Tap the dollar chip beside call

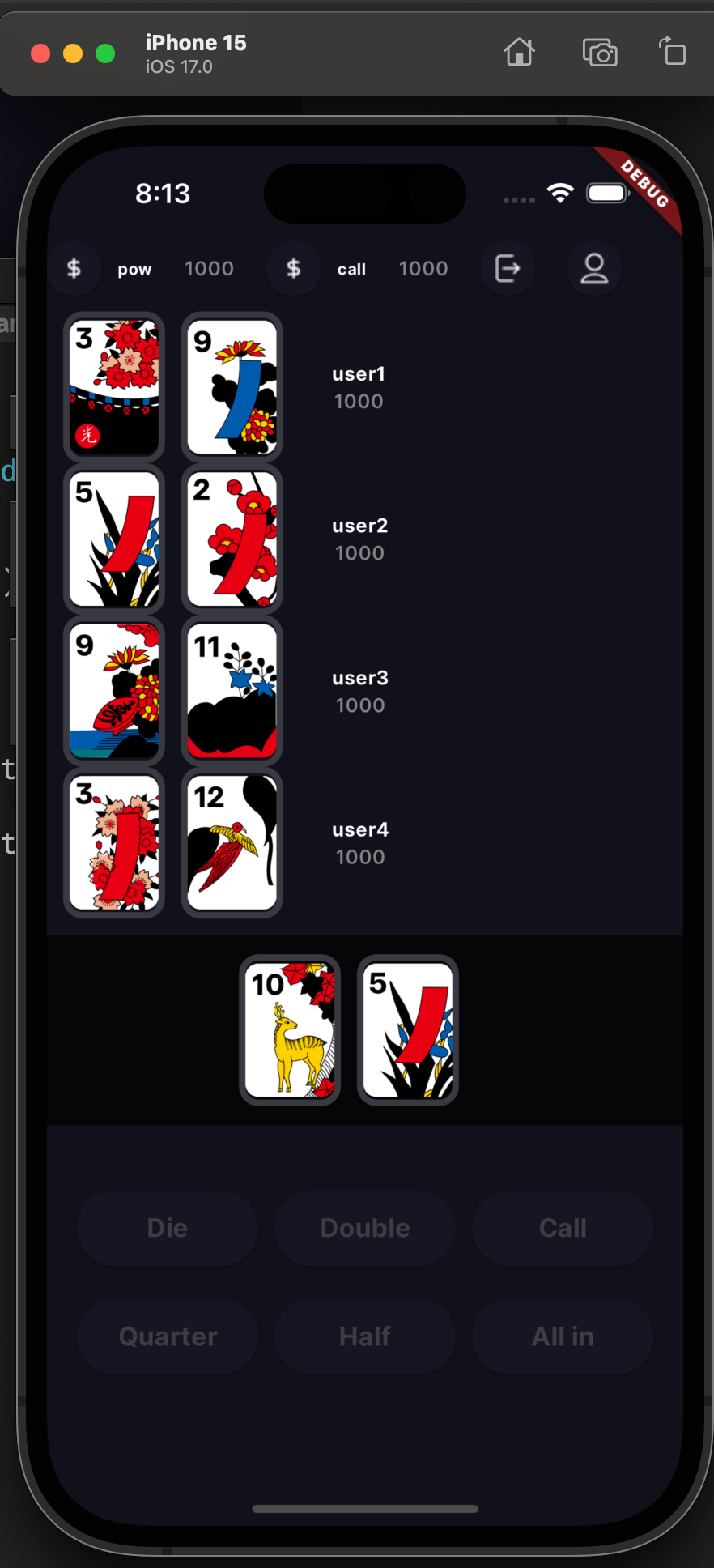pyautogui.click(x=294, y=268)
